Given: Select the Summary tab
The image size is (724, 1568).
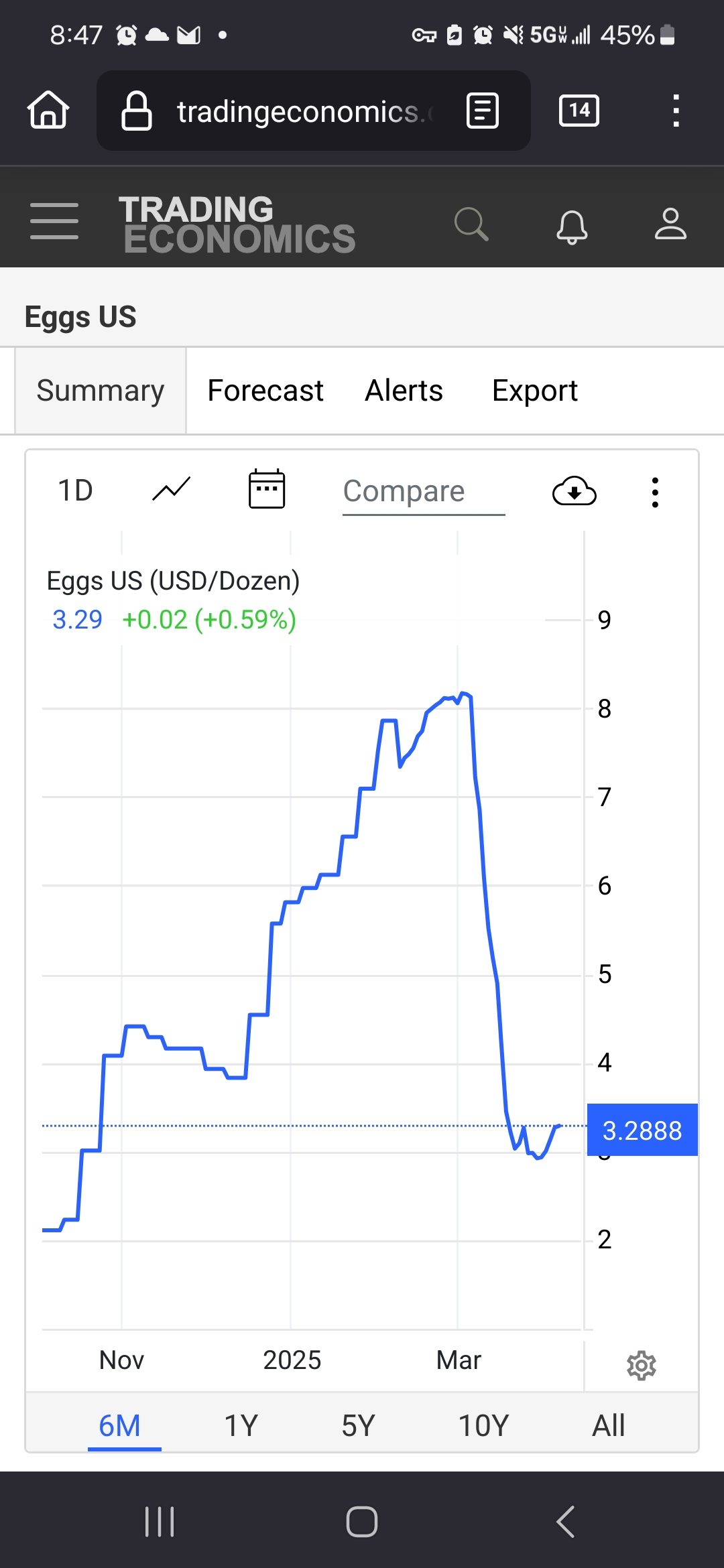Looking at the screenshot, I should pos(101,391).
